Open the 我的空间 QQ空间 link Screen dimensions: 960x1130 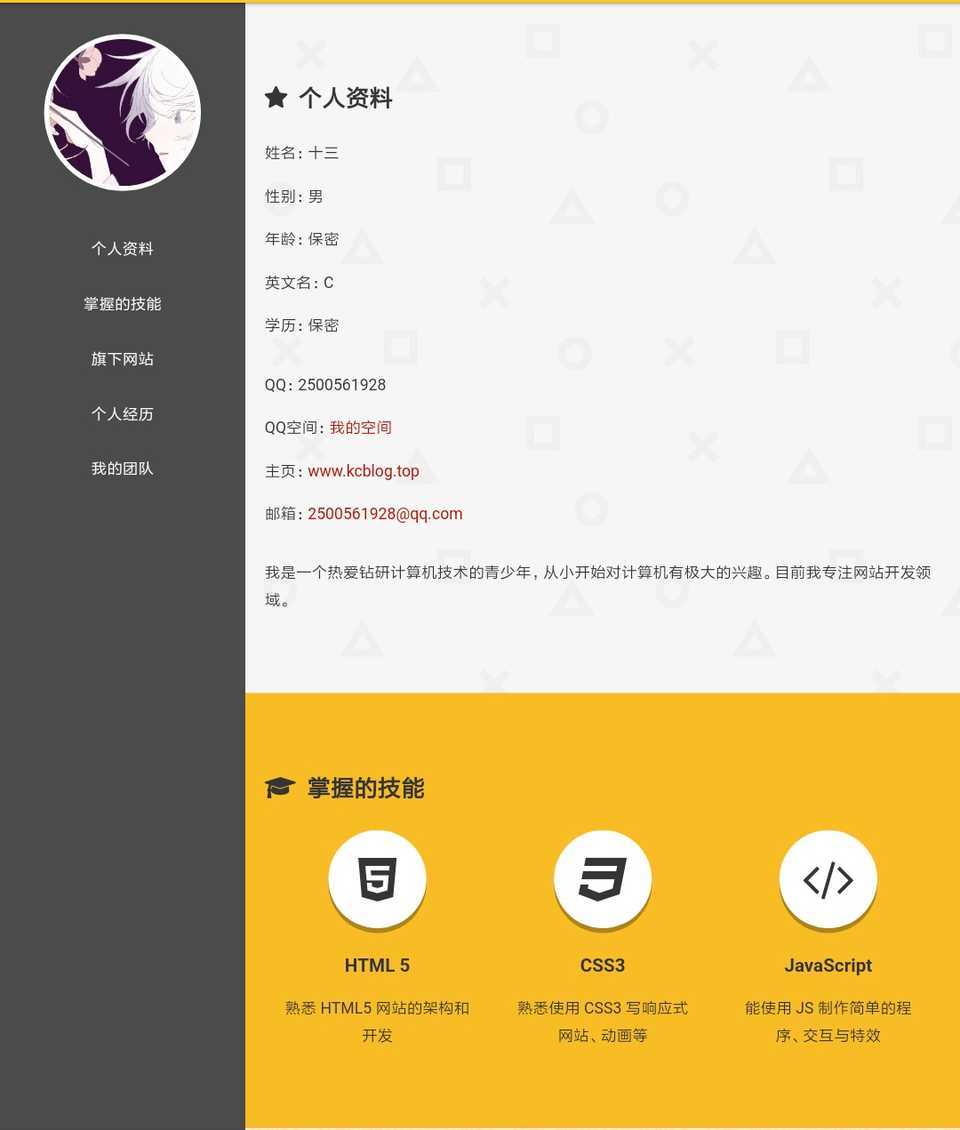360,428
